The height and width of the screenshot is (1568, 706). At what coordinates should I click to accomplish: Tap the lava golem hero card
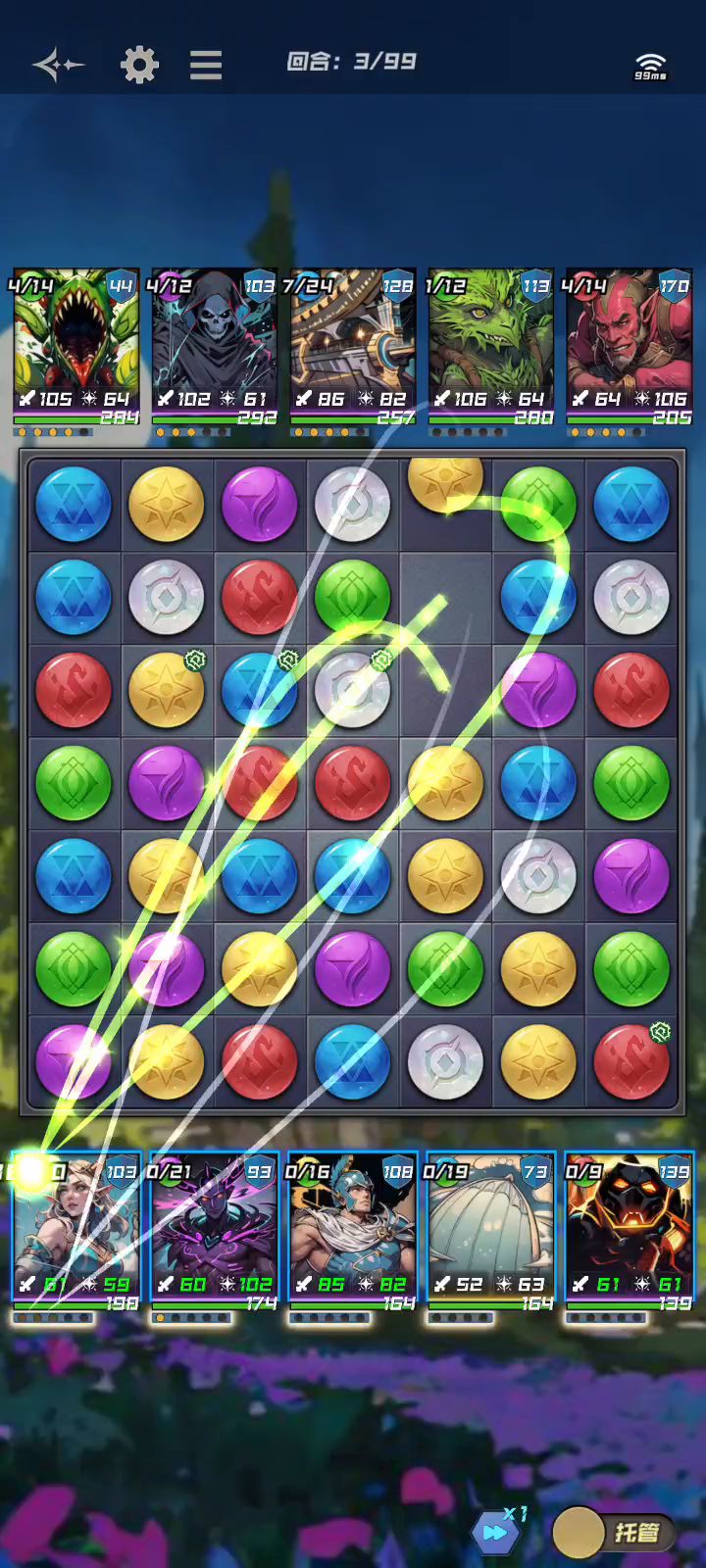(x=629, y=1230)
